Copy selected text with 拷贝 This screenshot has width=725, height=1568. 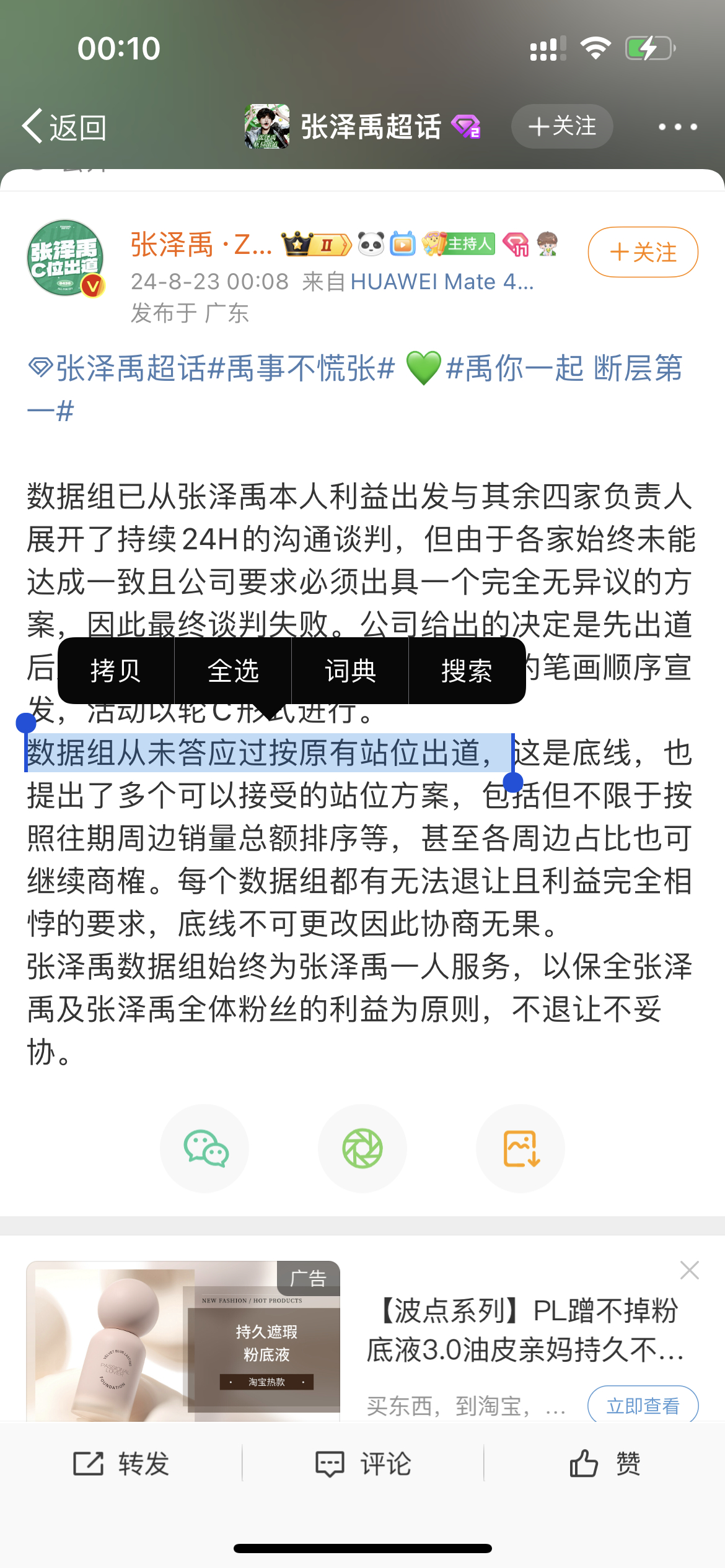(x=116, y=671)
